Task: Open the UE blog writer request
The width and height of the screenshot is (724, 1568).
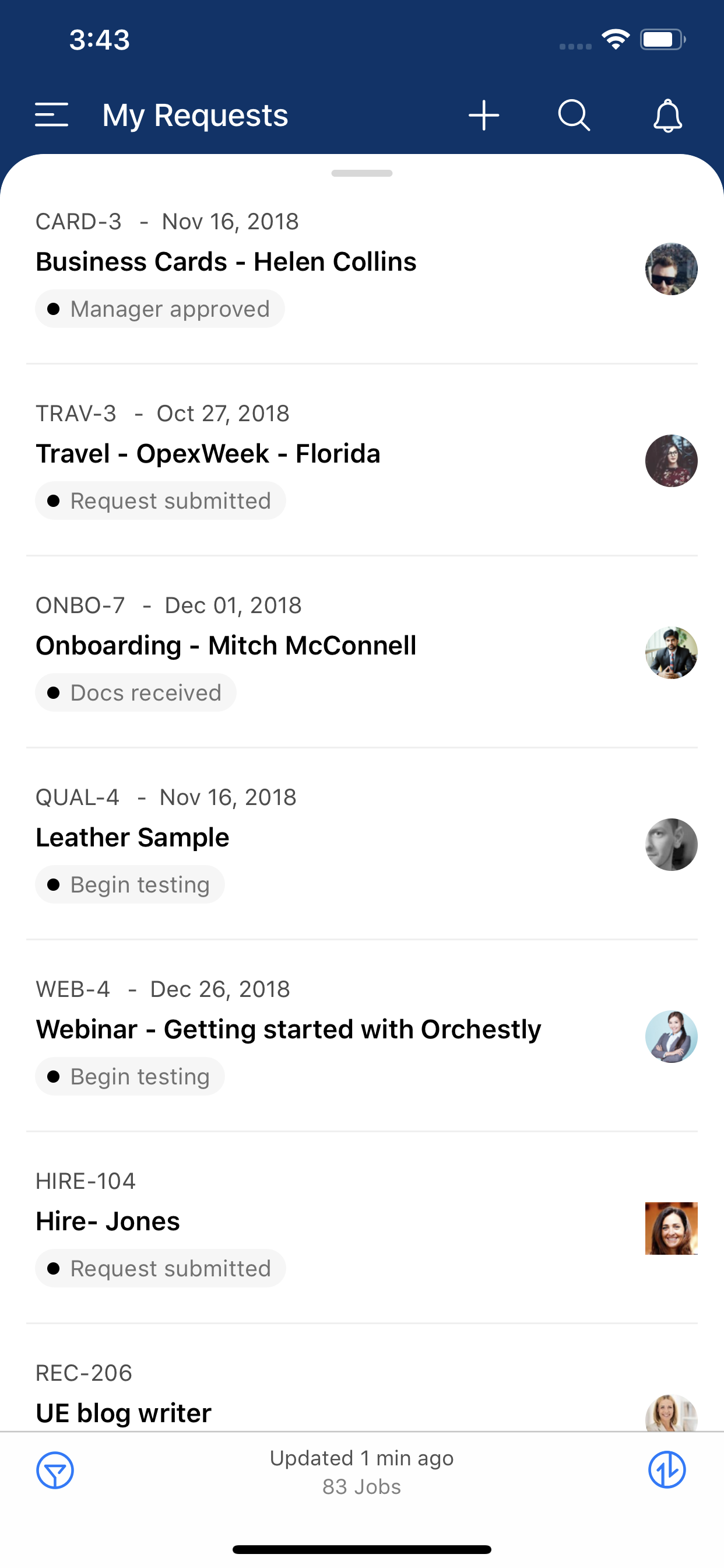Action: 124,1412
